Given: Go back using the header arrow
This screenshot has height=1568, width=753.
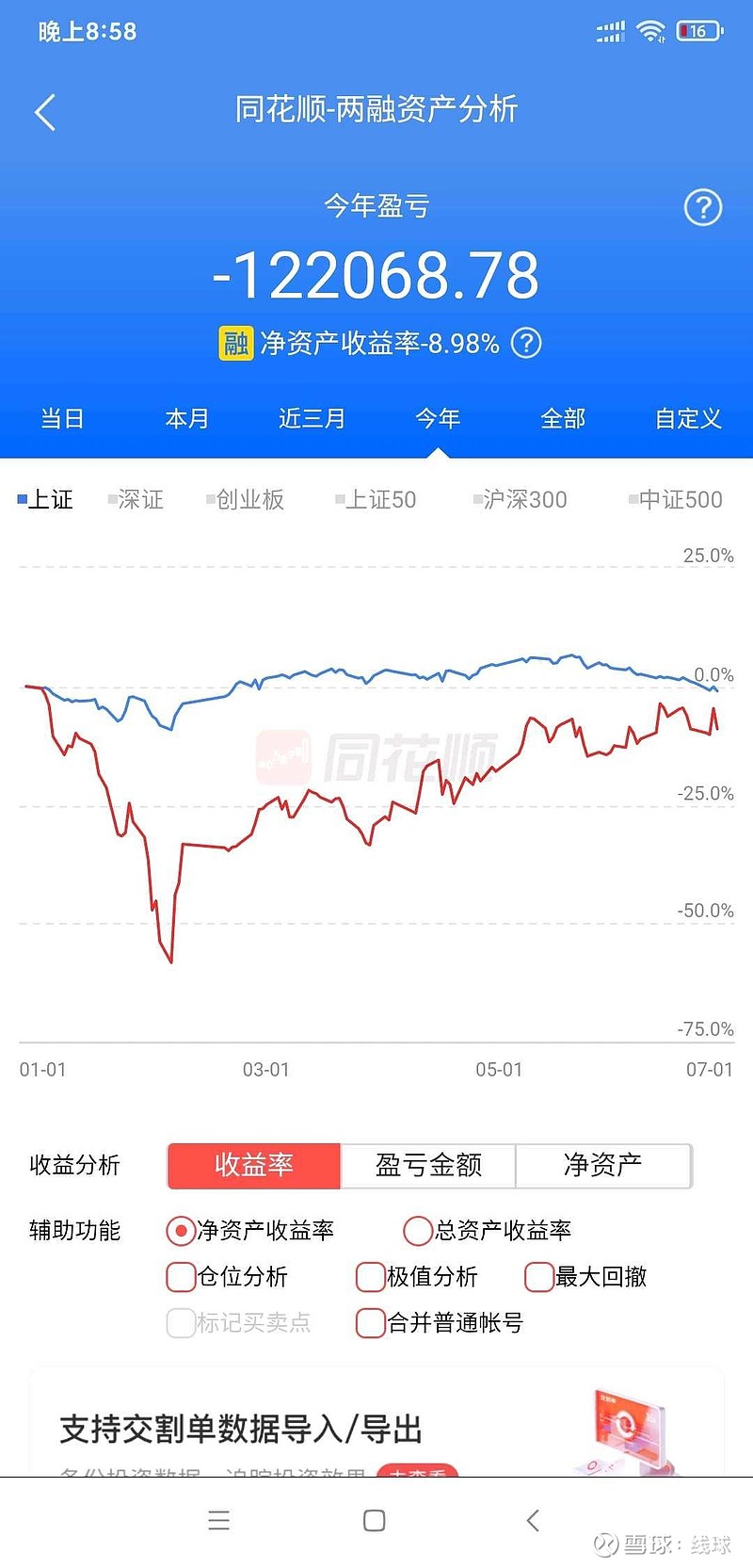Looking at the screenshot, I should [45, 112].
